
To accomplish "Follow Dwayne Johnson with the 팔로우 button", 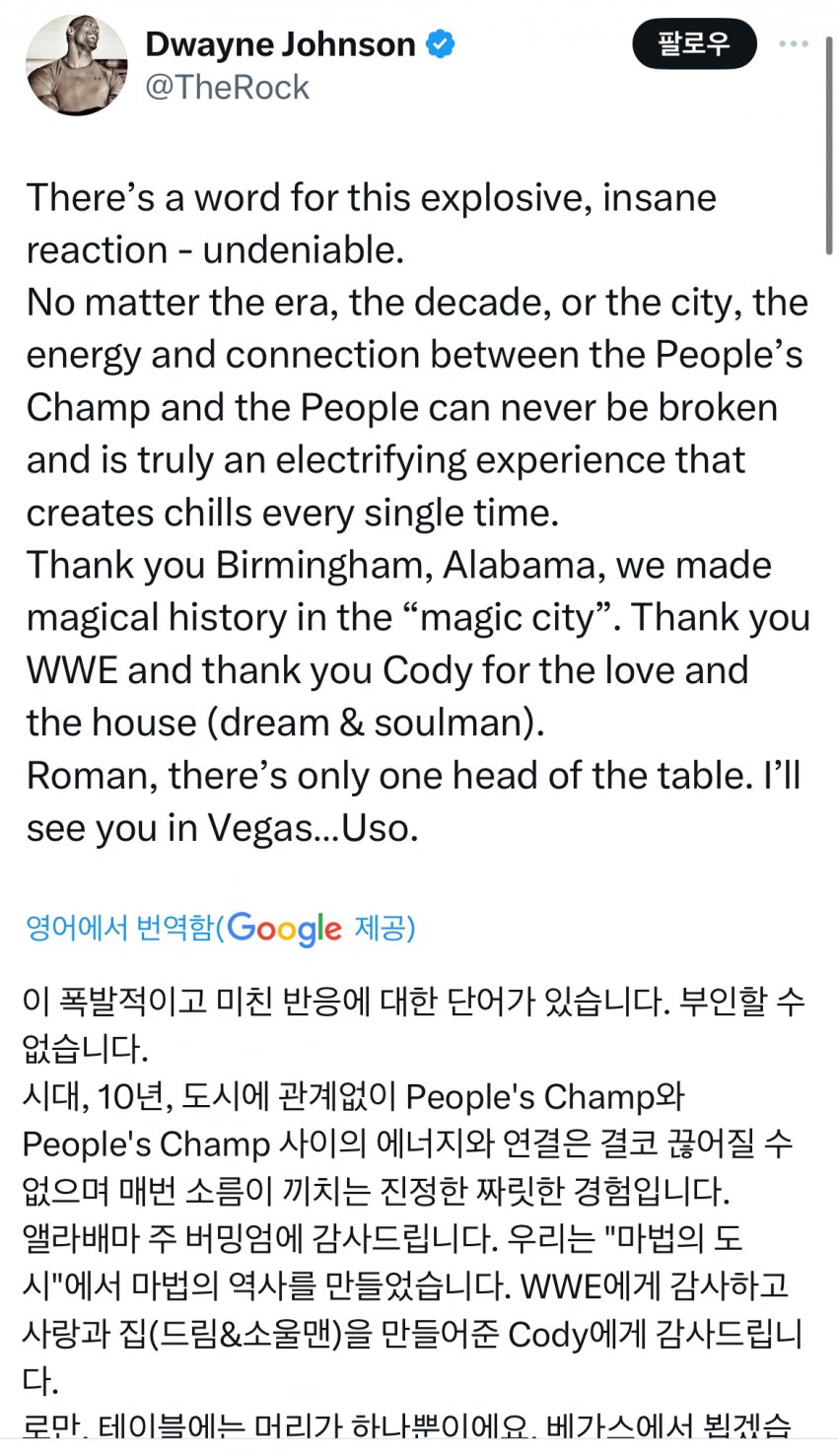I will click(694, 44).
